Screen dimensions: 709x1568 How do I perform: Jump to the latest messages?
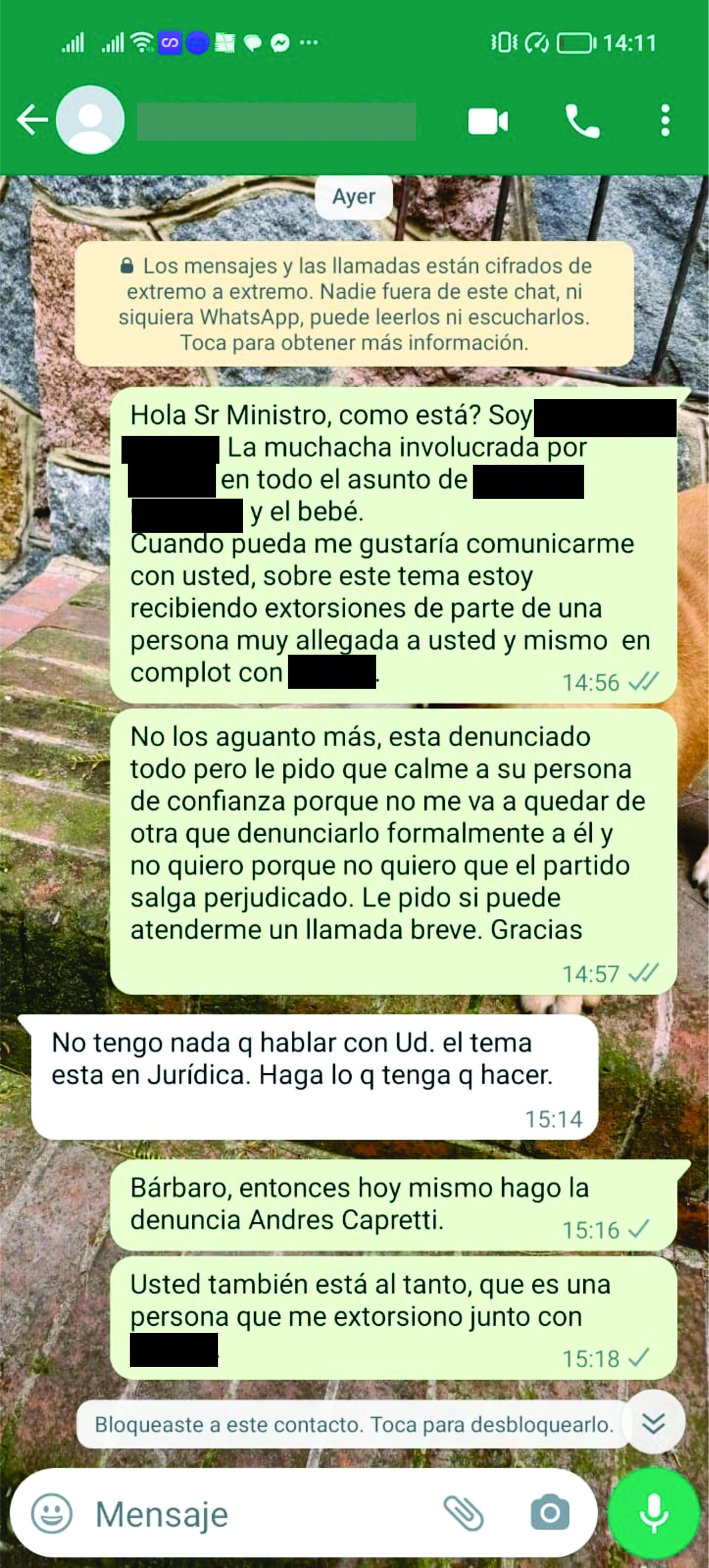pyautogui.click(x=653, y=1424)
